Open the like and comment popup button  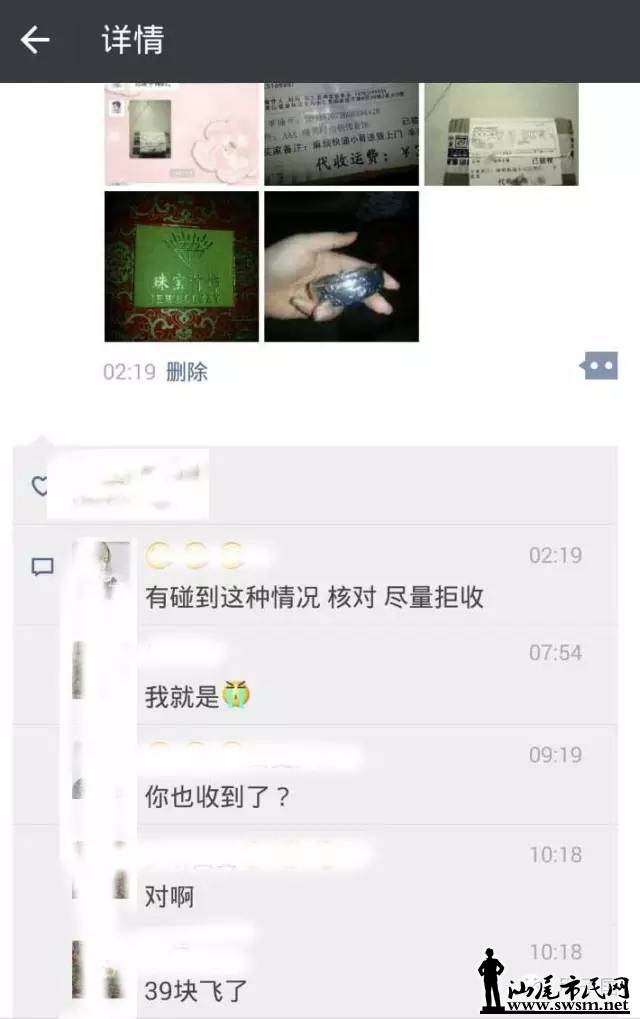click(599, 367)
